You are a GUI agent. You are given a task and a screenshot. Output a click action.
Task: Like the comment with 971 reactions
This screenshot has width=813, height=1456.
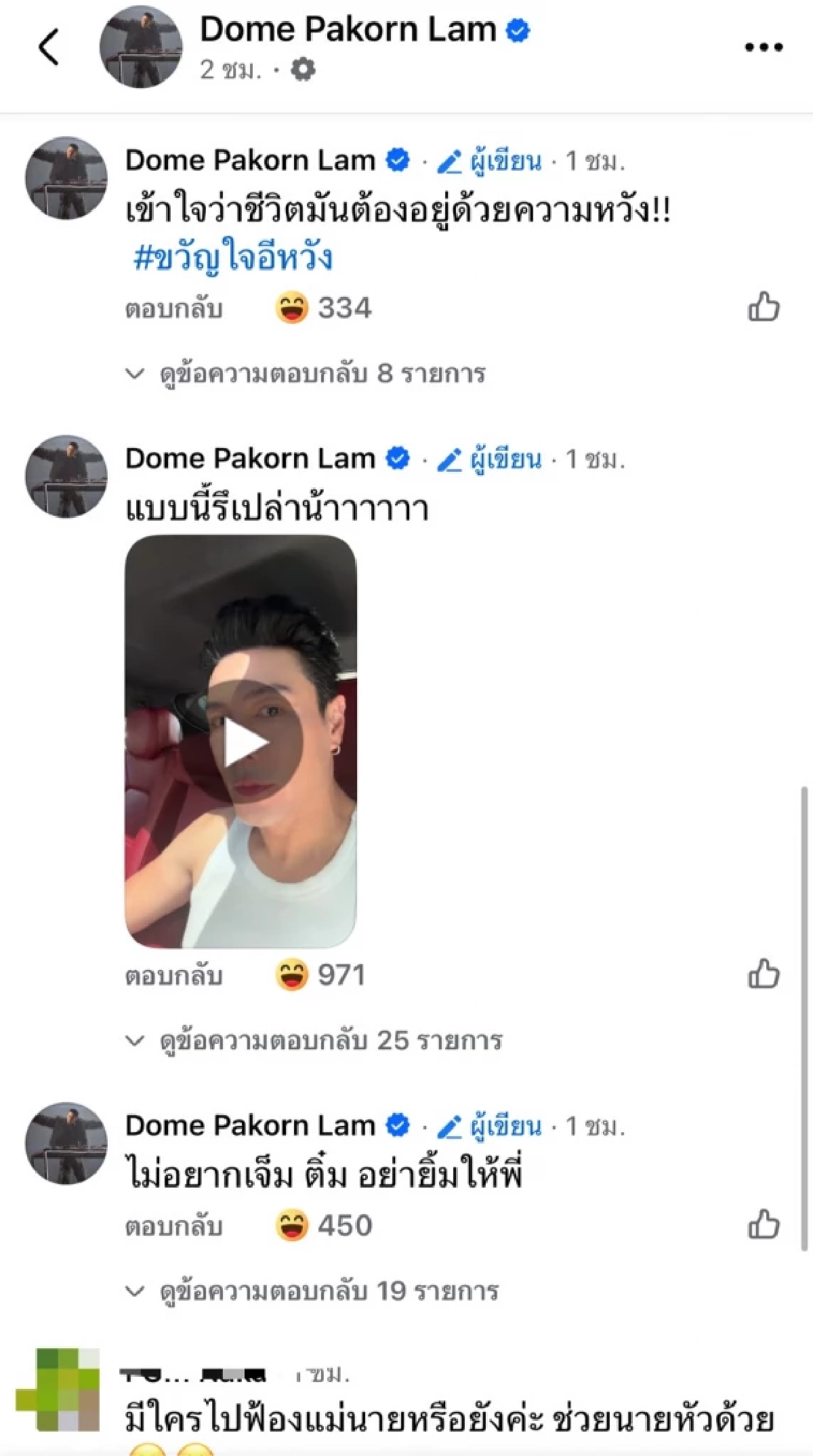tap(764, 975)
